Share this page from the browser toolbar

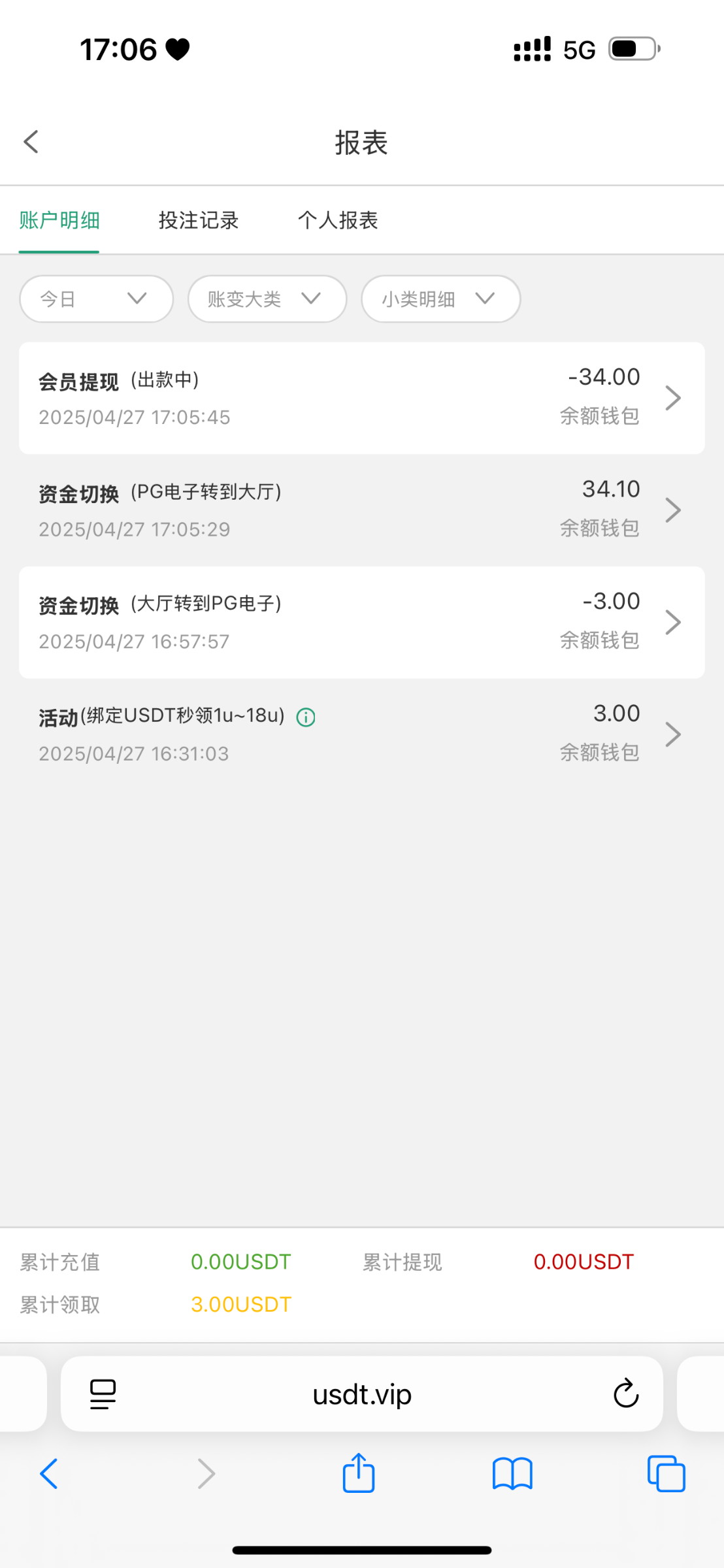(359, 1474)
